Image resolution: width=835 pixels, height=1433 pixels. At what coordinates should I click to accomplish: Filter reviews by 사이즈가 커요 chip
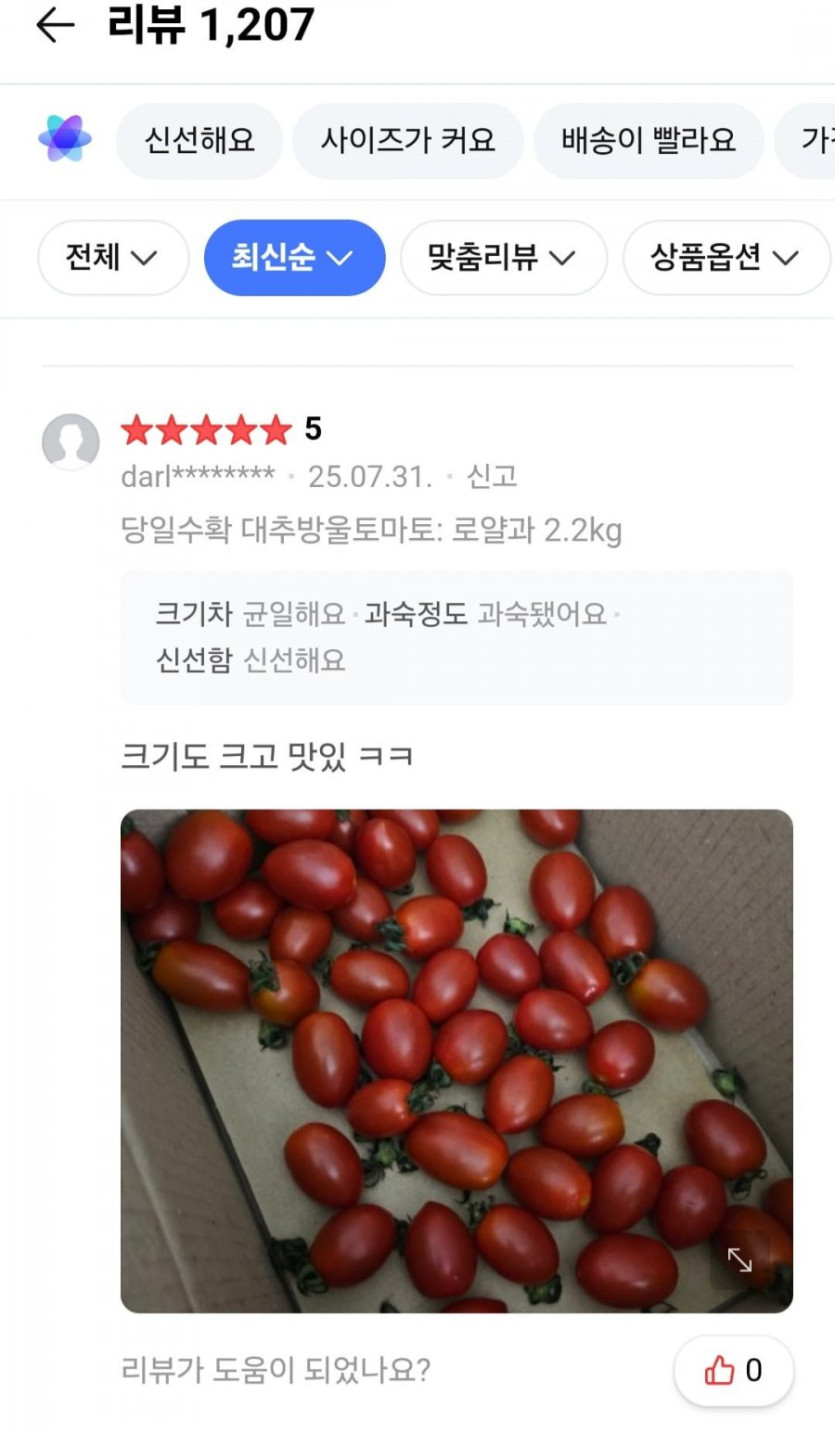tap(407, 140)
